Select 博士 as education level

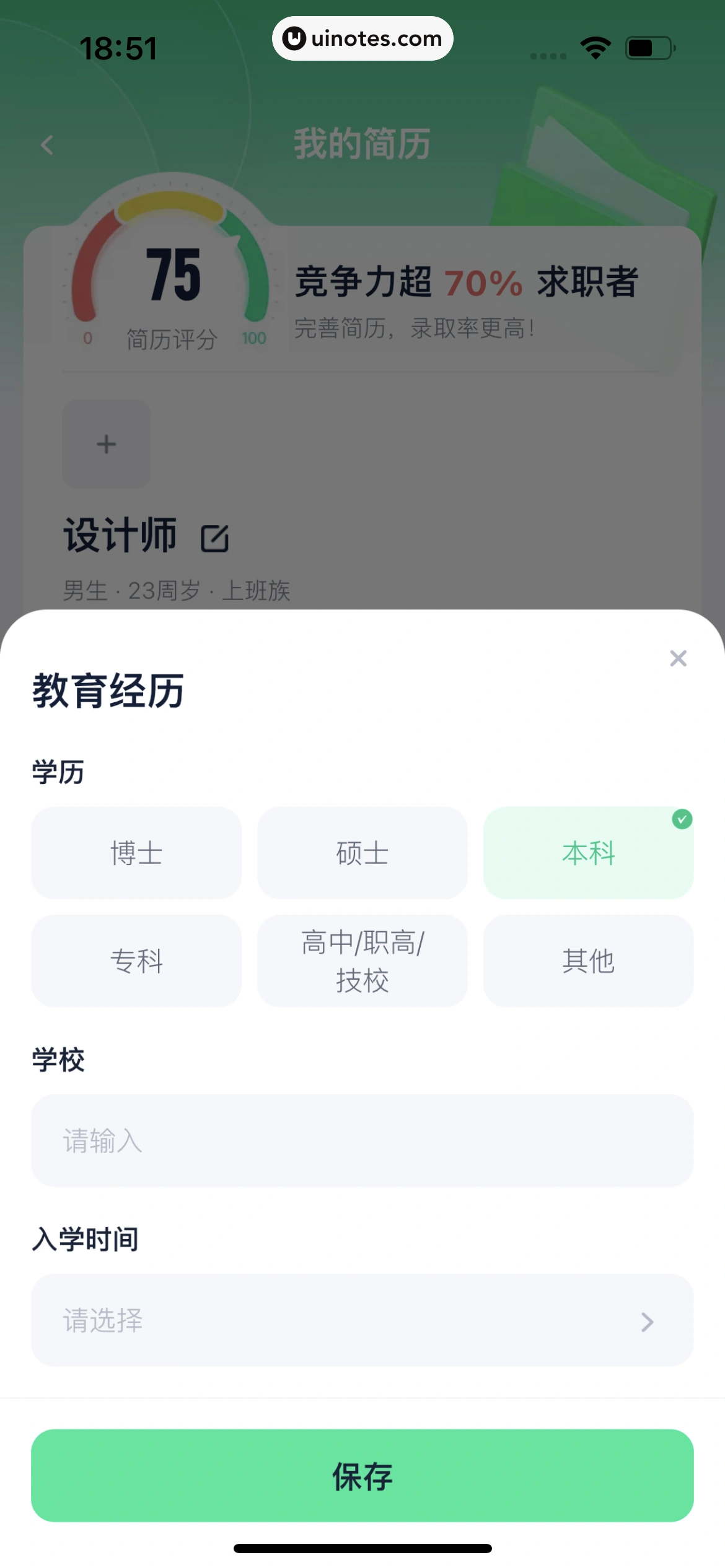click(x=136, y=853)
